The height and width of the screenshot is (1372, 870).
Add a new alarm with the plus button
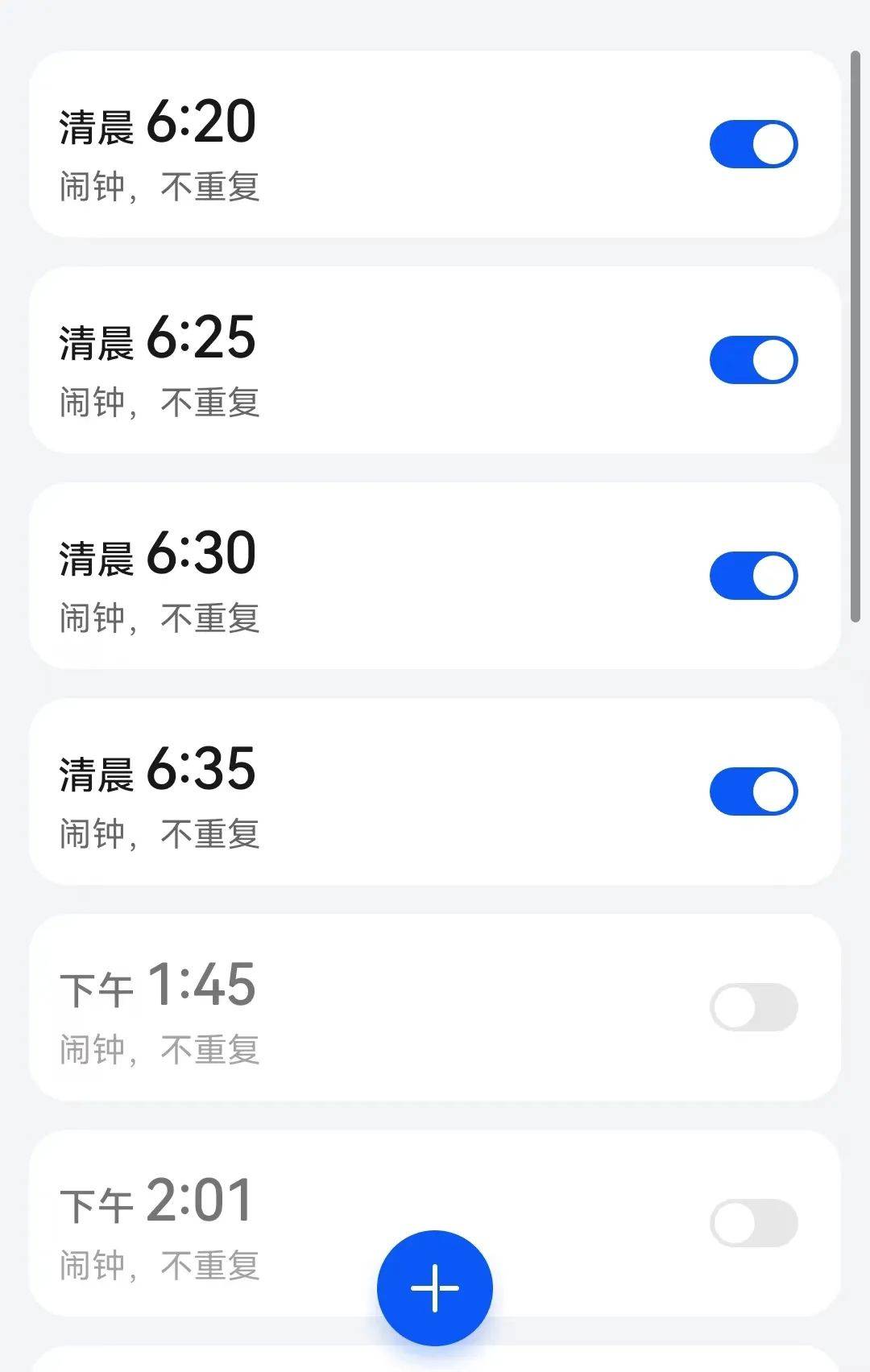[x=435, y=1287]
